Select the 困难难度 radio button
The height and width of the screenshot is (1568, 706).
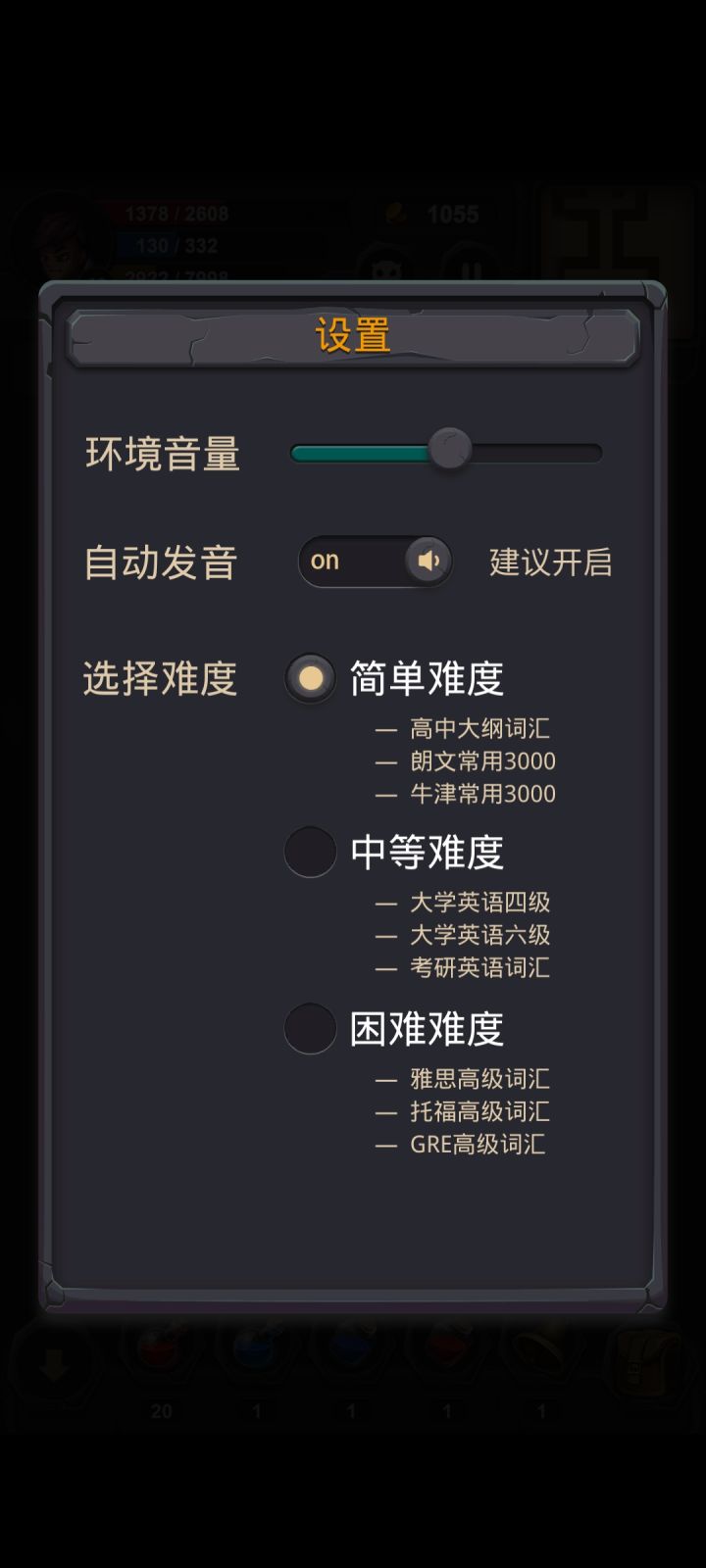tap(310, 1030)
